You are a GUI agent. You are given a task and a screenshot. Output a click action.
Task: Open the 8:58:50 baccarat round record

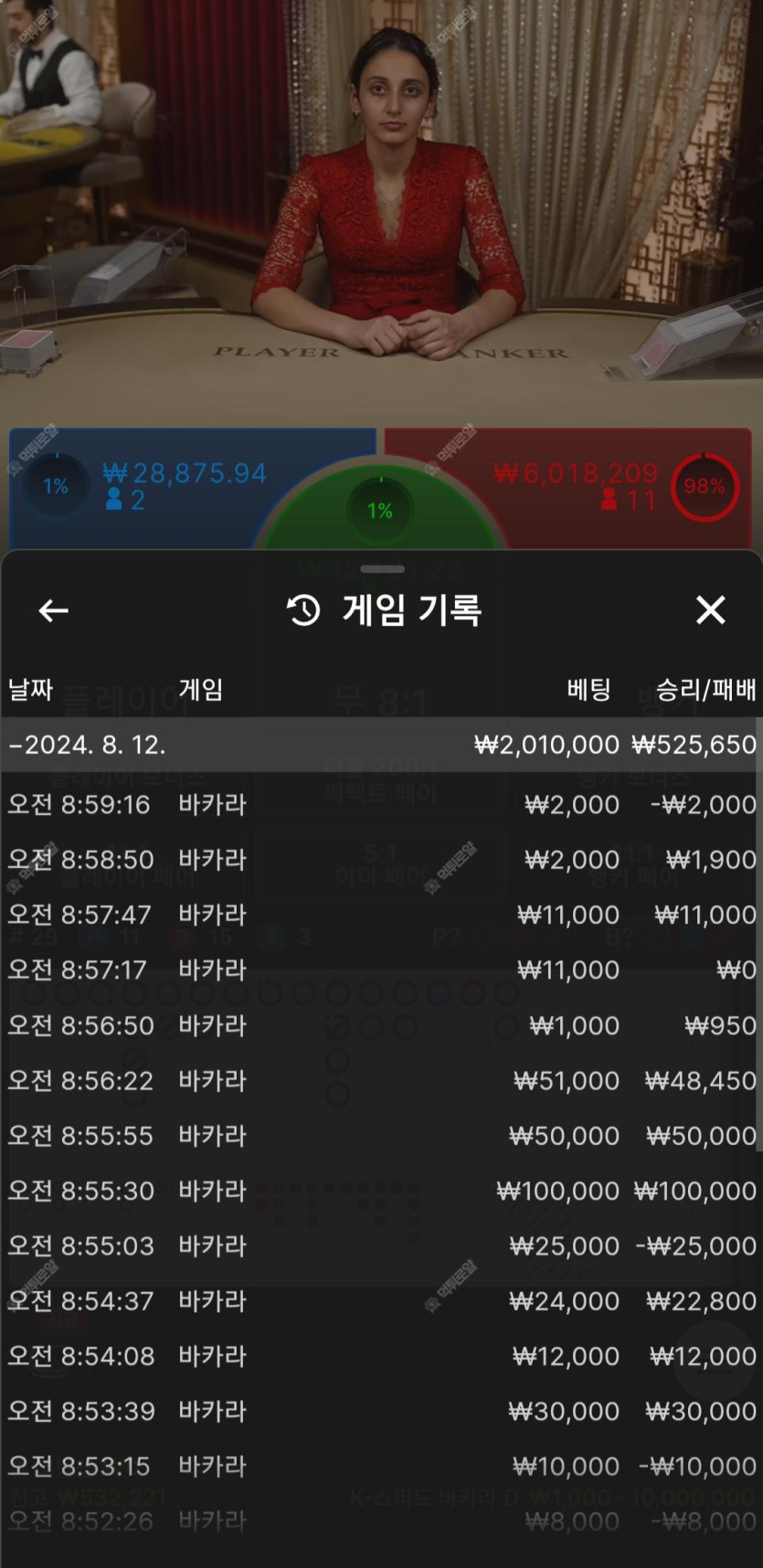pyautogui.click(x=381, y=860)
